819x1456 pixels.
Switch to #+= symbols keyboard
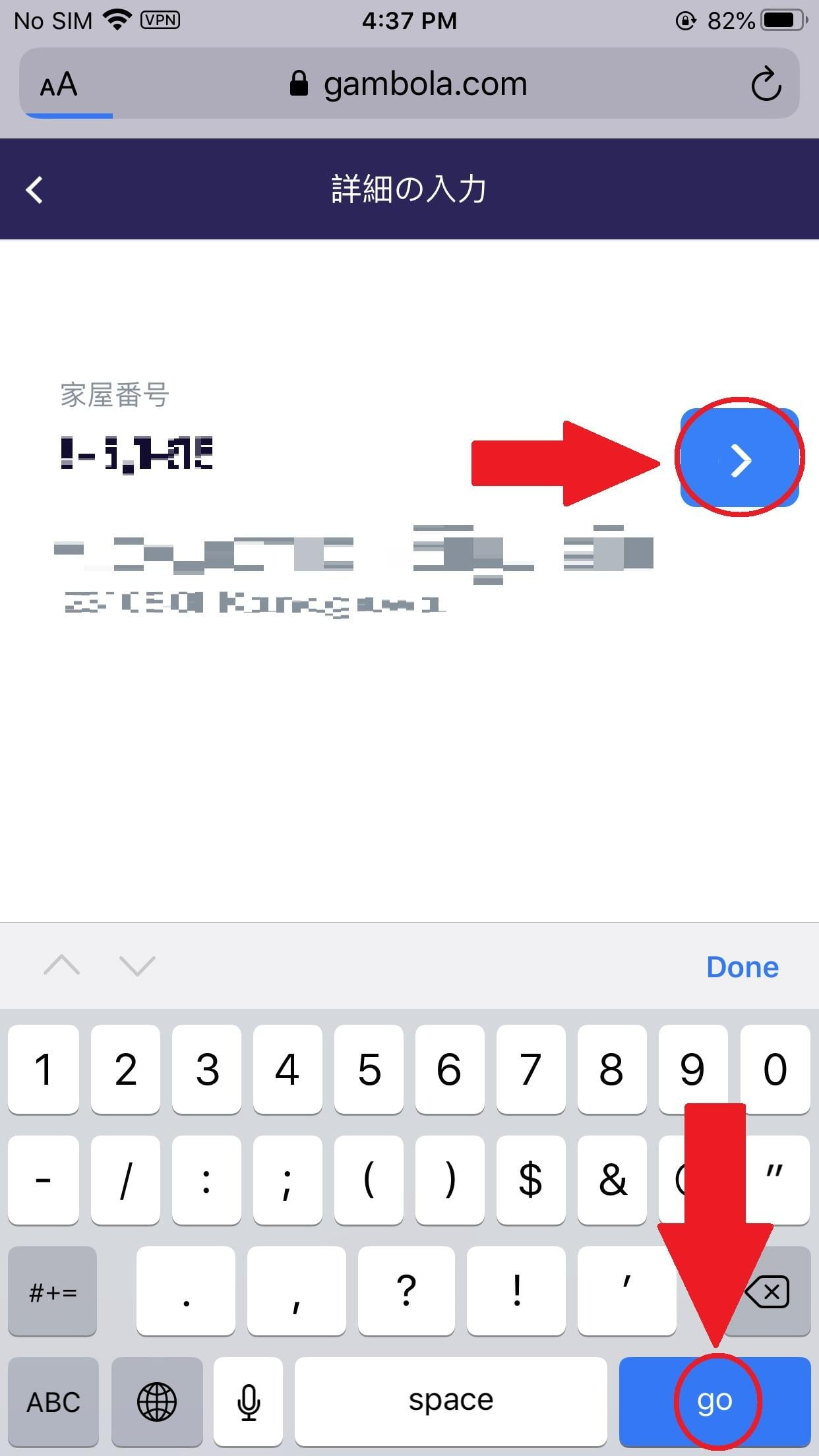[x=53, y=1290]
